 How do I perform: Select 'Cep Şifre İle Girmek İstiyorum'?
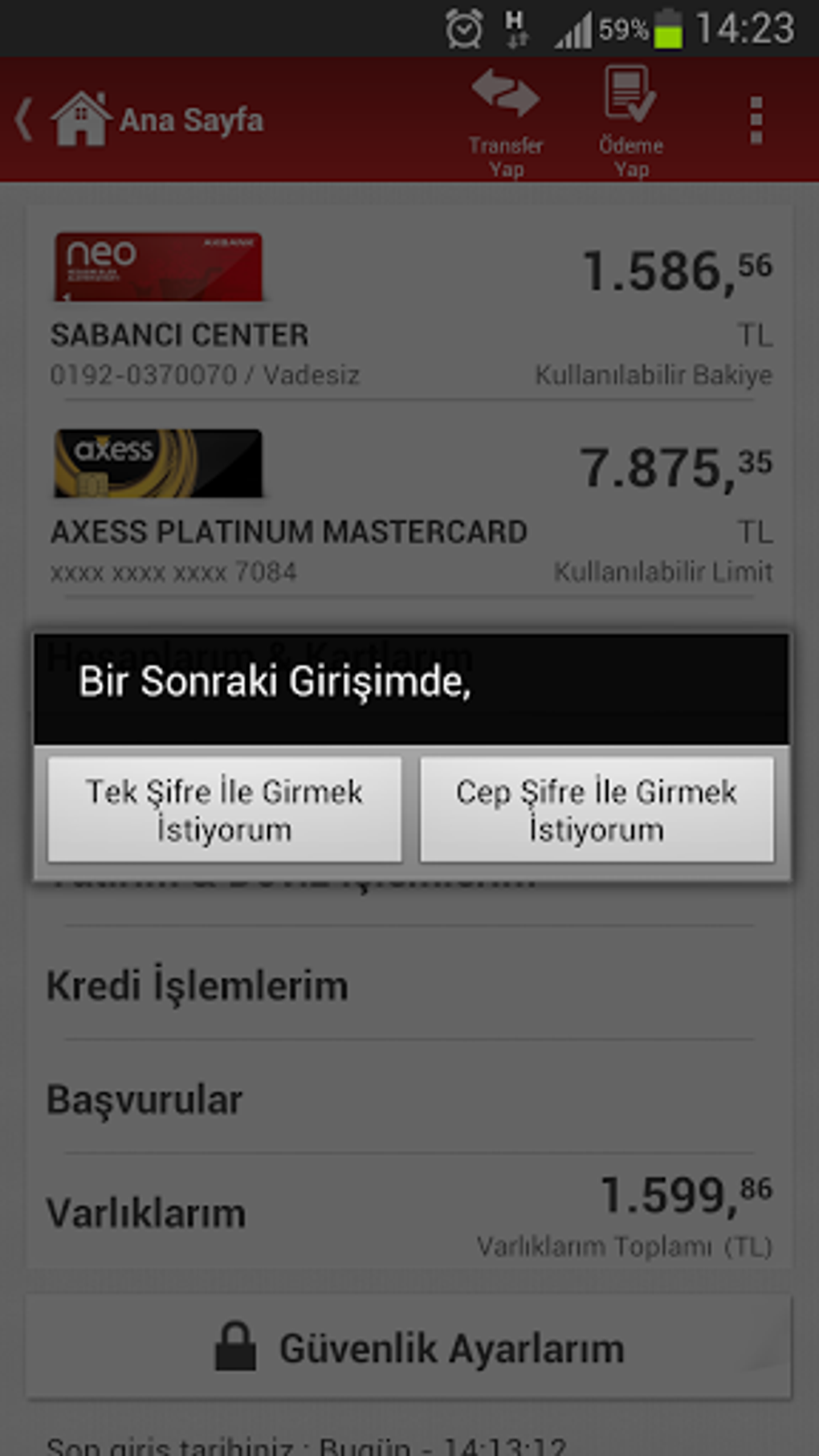597,810
